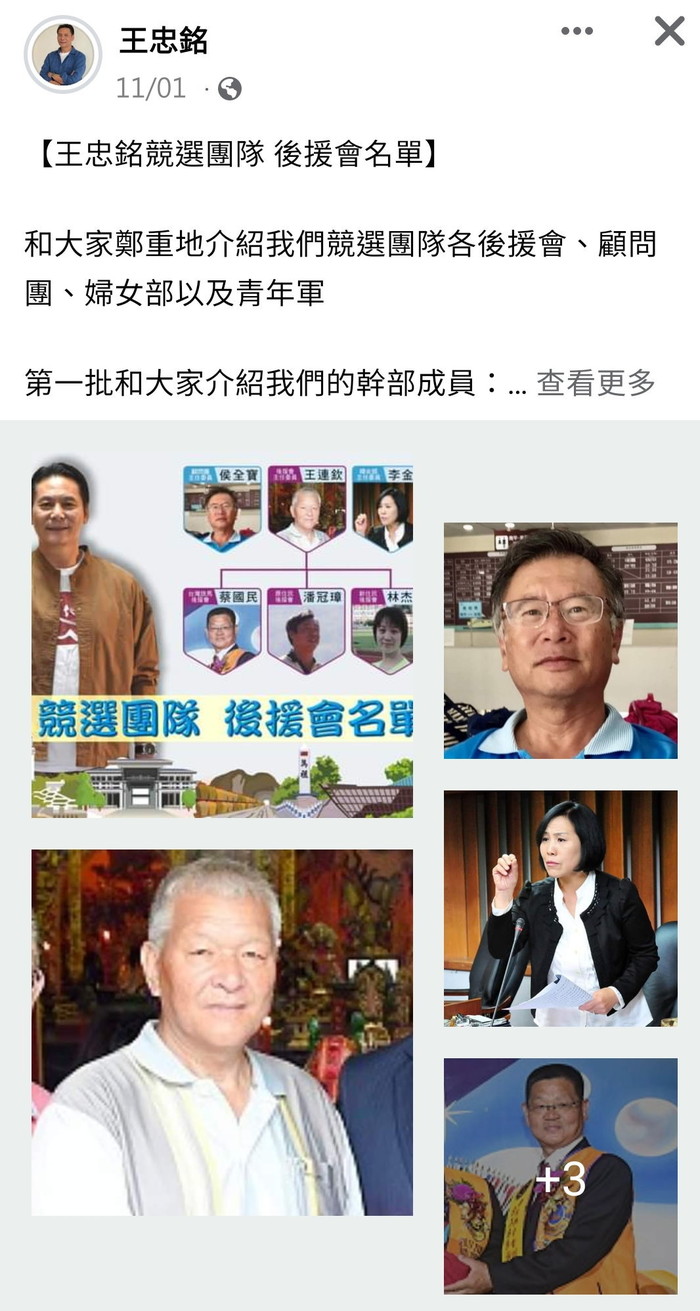This screenshot has width=700, height=1311.
Task: Open photo of man with glasses in blue shirt
Action: tap(560, 640)
